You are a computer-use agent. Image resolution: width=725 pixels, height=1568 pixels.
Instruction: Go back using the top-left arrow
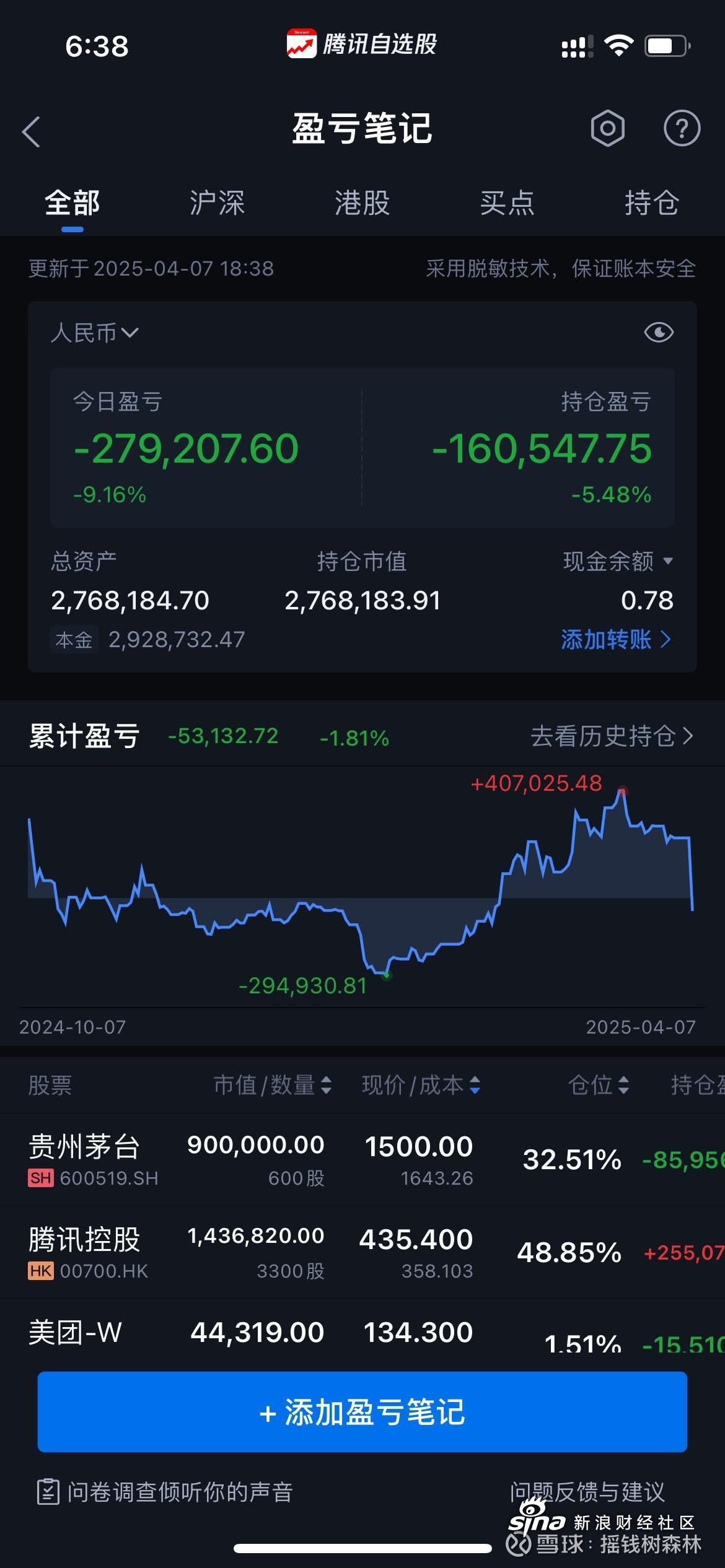[31, 131]
